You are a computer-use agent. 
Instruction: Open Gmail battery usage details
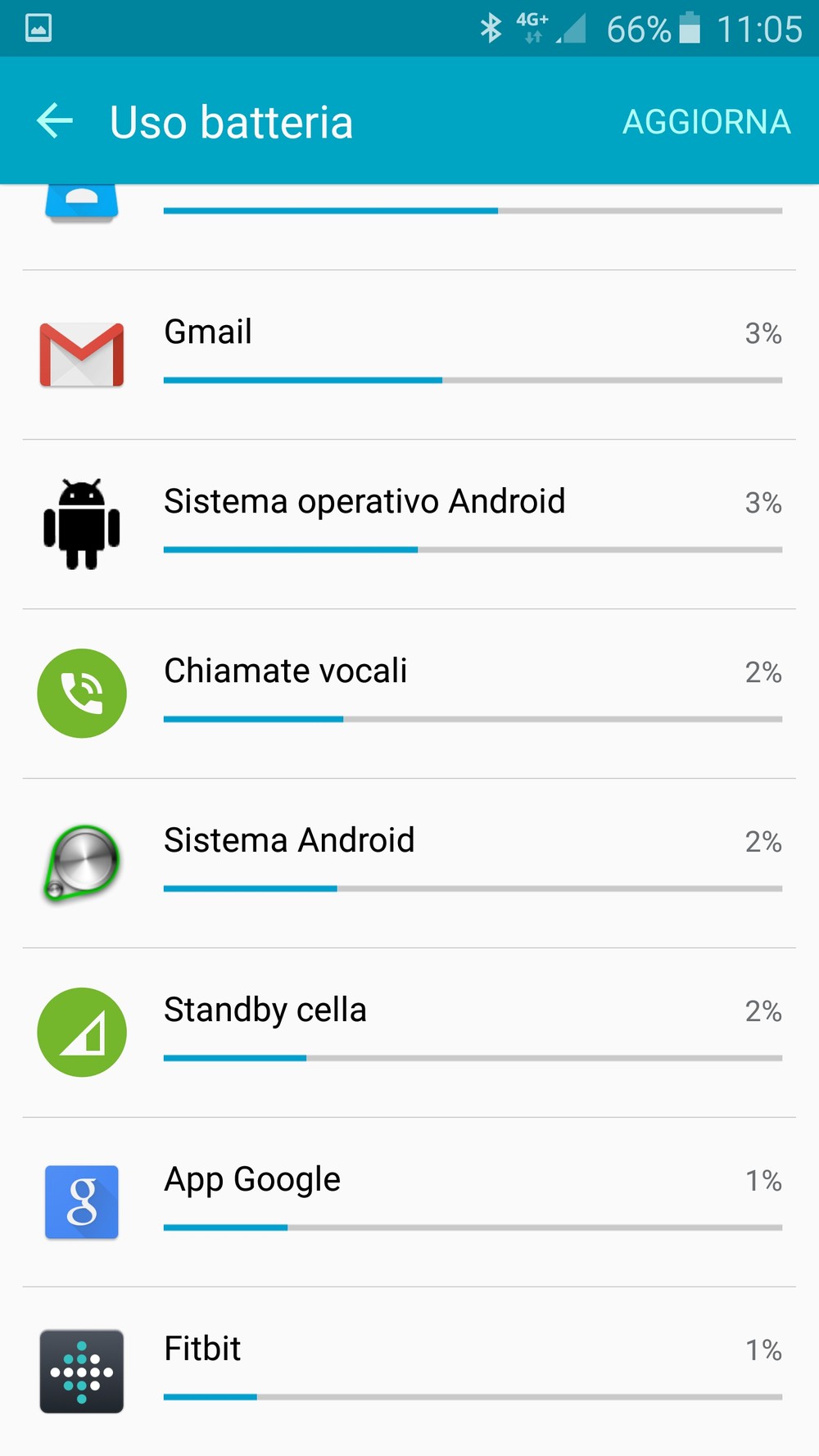[x=409, y=355]
